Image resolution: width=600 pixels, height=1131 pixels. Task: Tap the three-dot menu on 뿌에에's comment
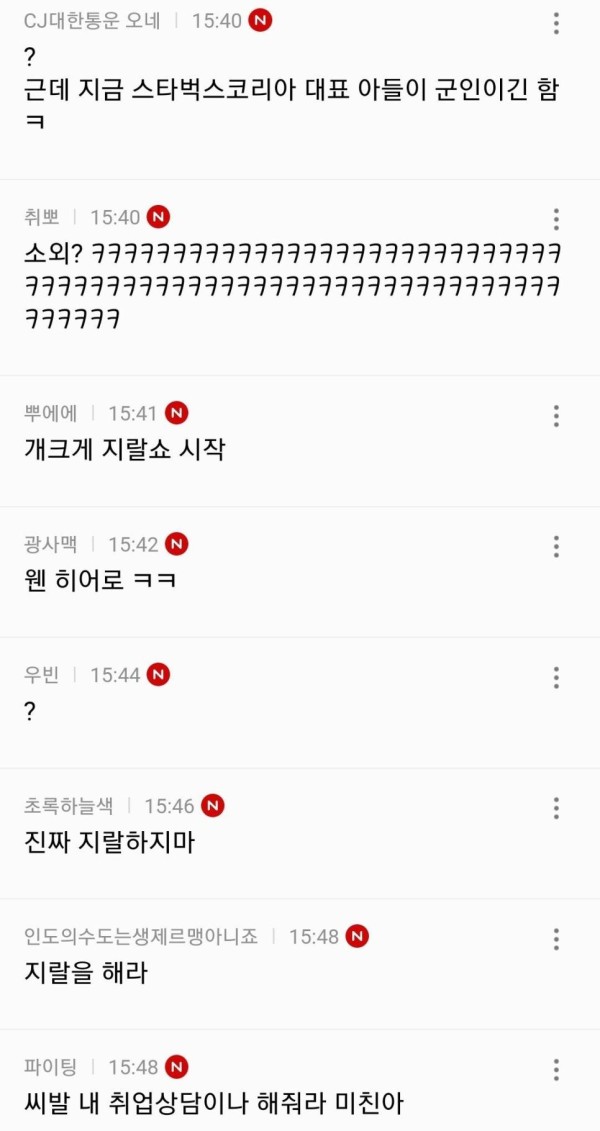pos(556,416)
